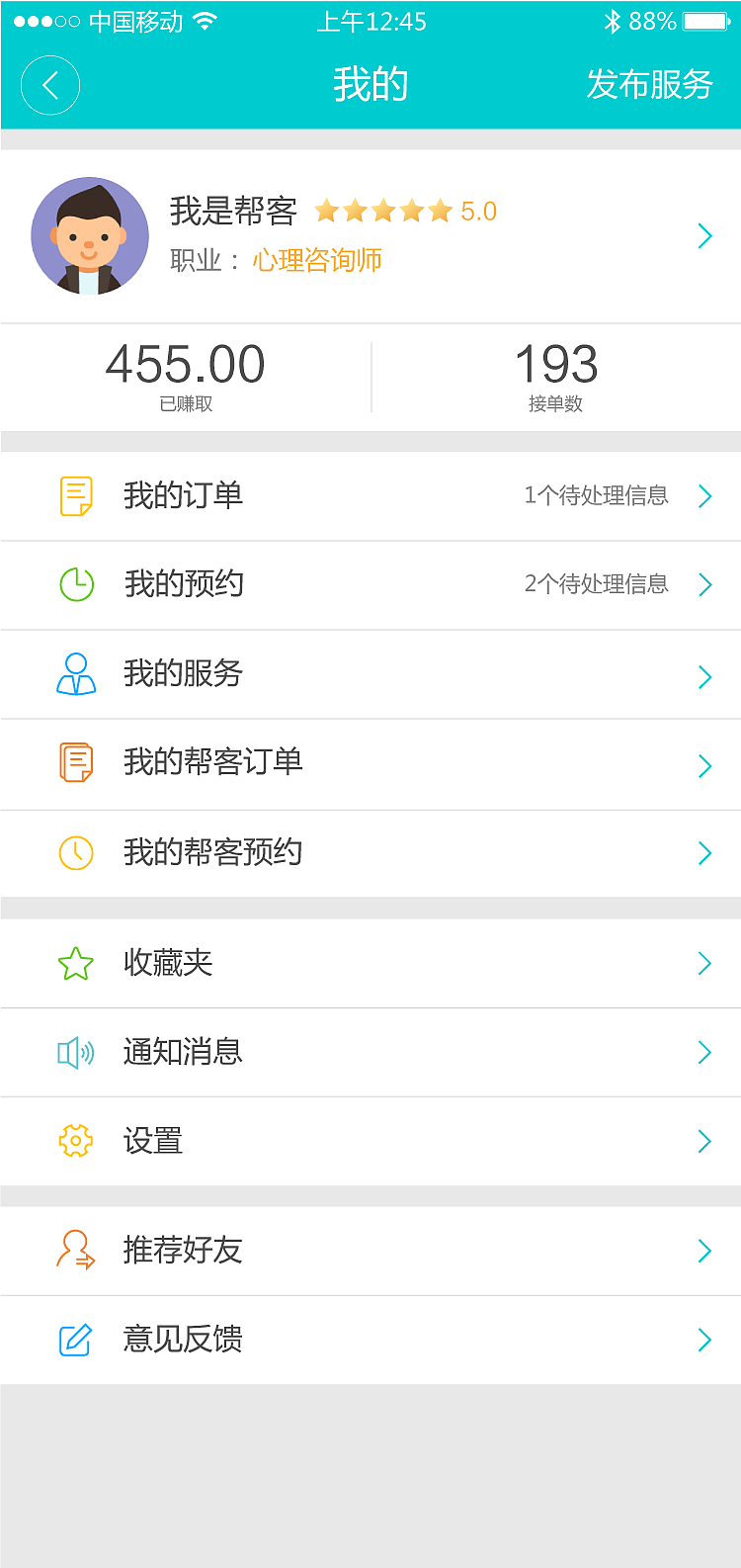Click the 意见反馈 pencil icon
This screenshot has width=741, height=1568.
[77, 1339]
